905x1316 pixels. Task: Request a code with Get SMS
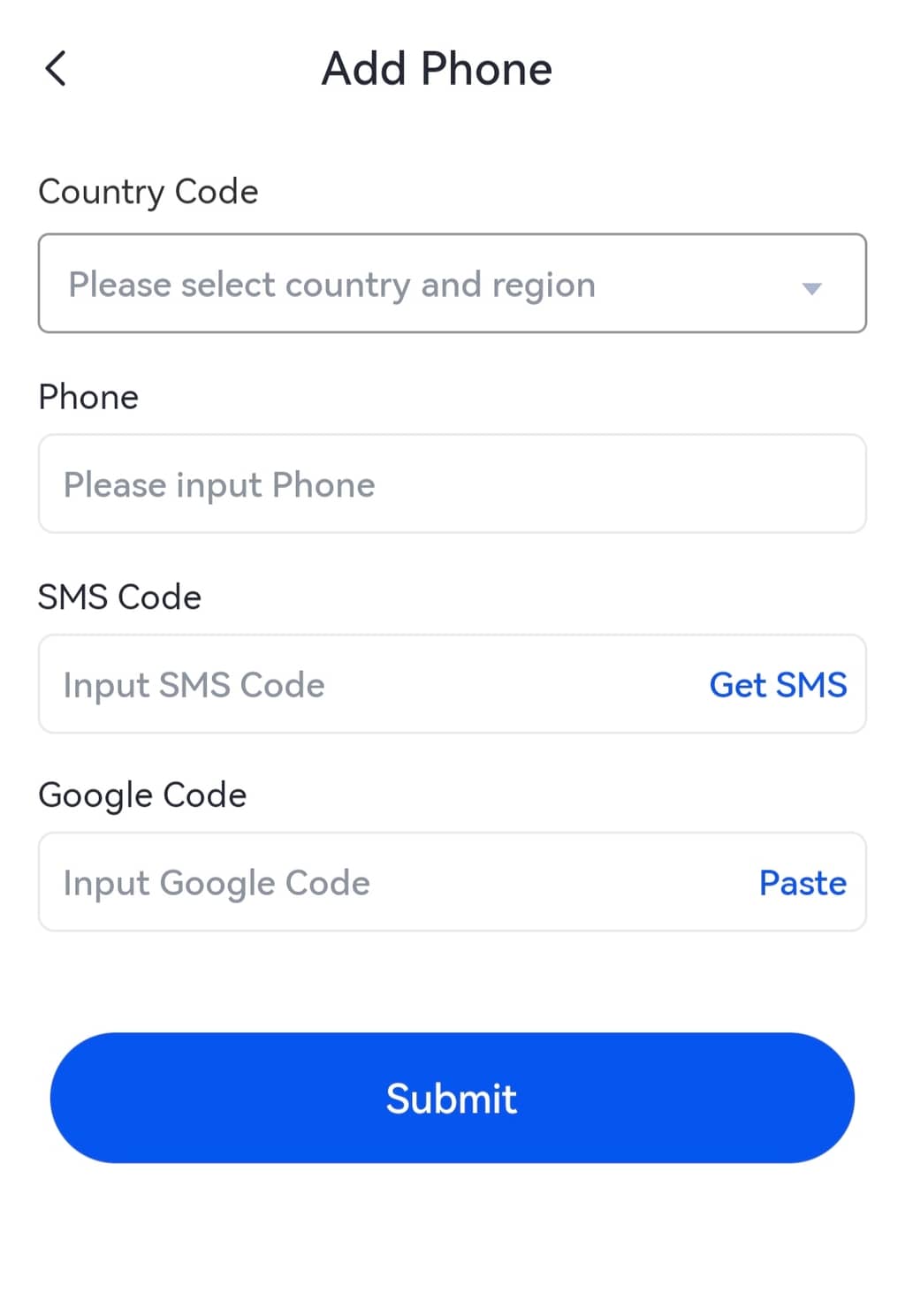click(x=778, y=685)
